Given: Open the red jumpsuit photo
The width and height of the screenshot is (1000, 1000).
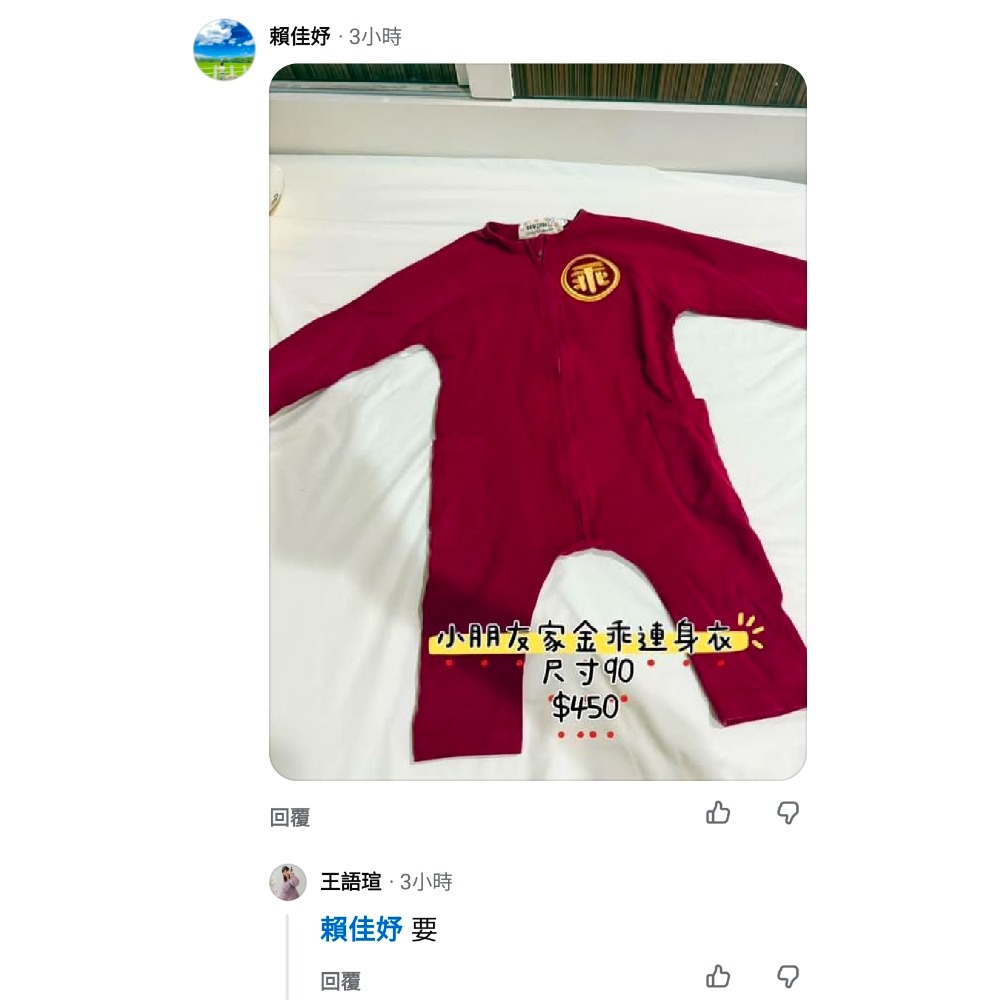Looking at the screenshot, I should [x=537, y=421].
